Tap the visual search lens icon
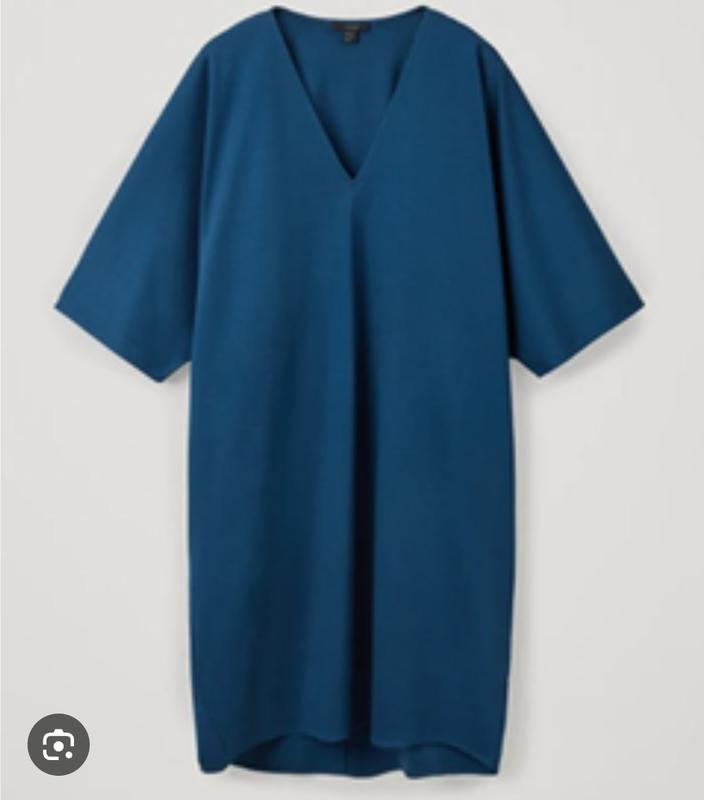This screenshot has width=704, height=800. click(x=58, y=744)
